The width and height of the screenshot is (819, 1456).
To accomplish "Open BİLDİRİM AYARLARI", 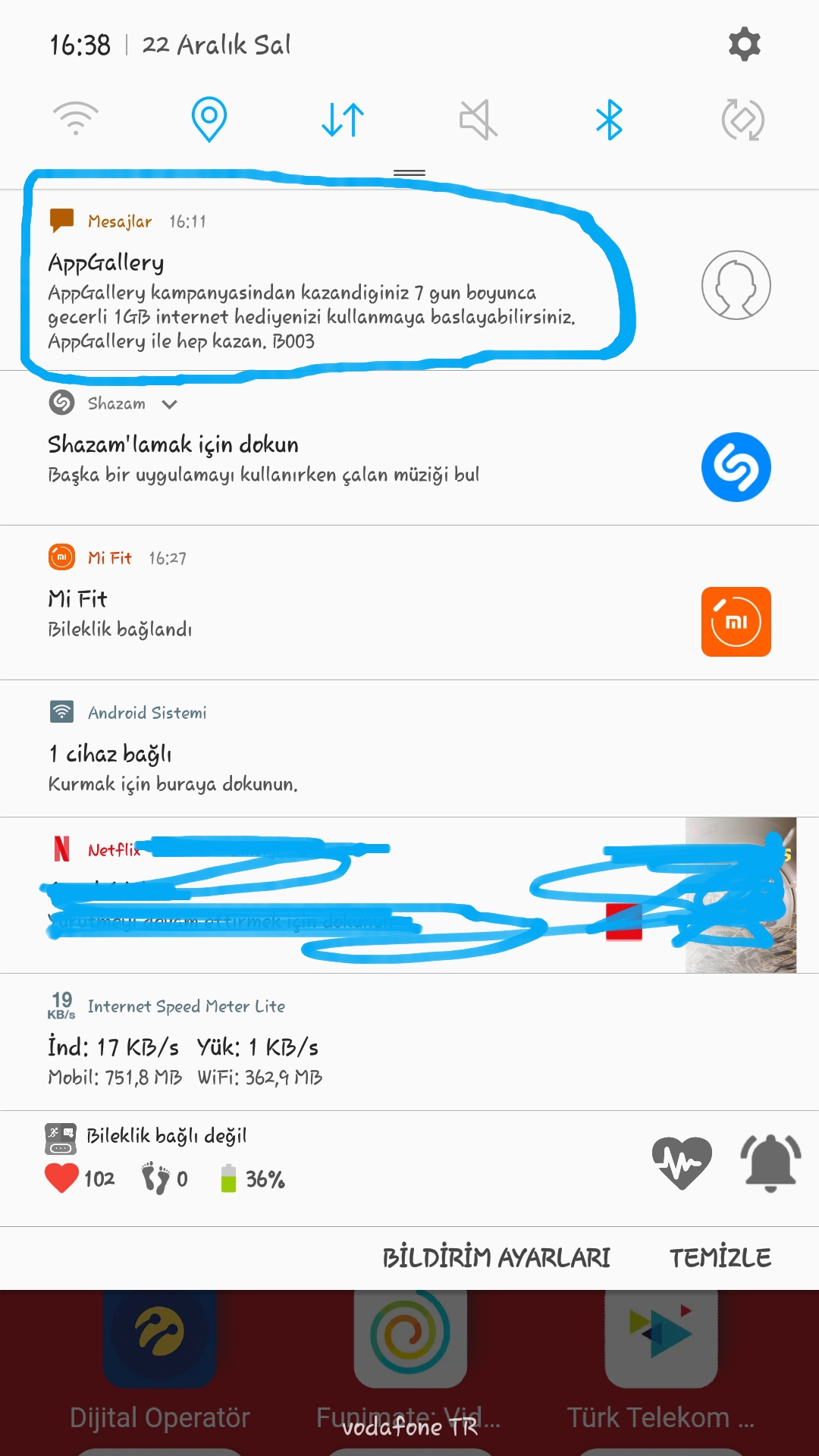I will pyautogui.click(x=496, y=1257).
